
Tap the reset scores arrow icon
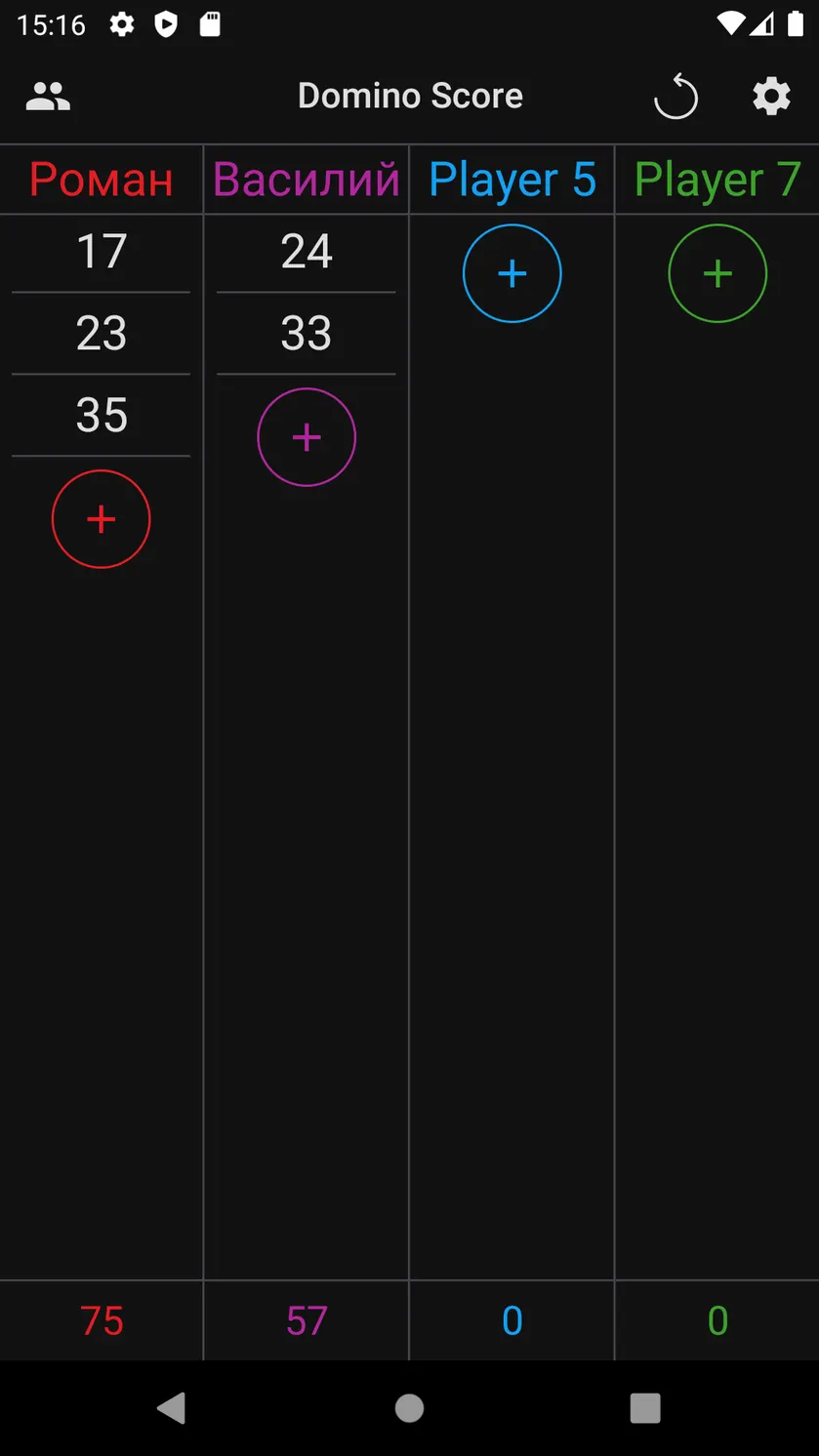point(676,97)
